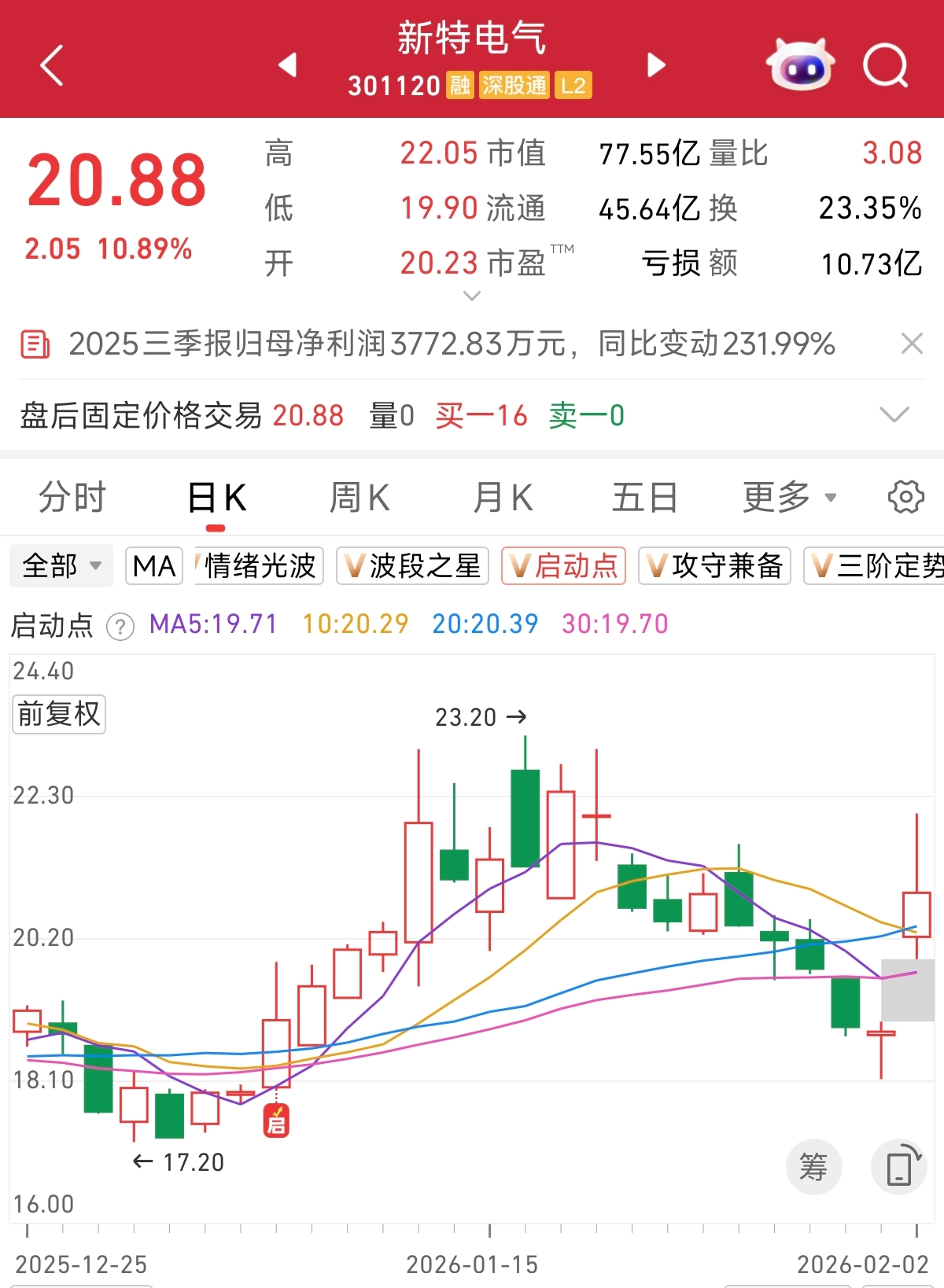Dismiss the 2025三季报 news banner
The image size is (944, 1288).
click(912, 344)
